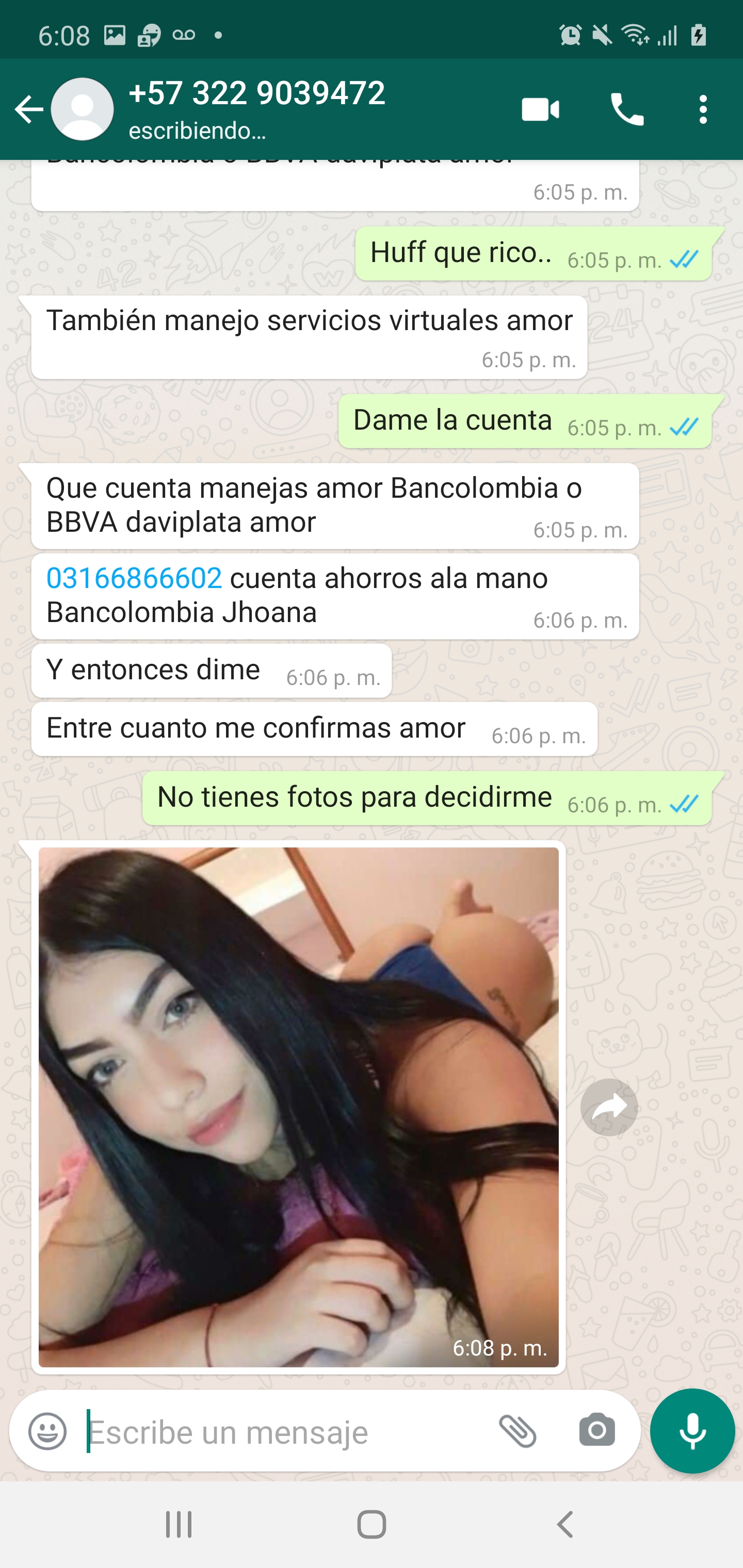Screen dimensions: 743x1568
Task: Forward the received photo
Action: coord(608,1106)
